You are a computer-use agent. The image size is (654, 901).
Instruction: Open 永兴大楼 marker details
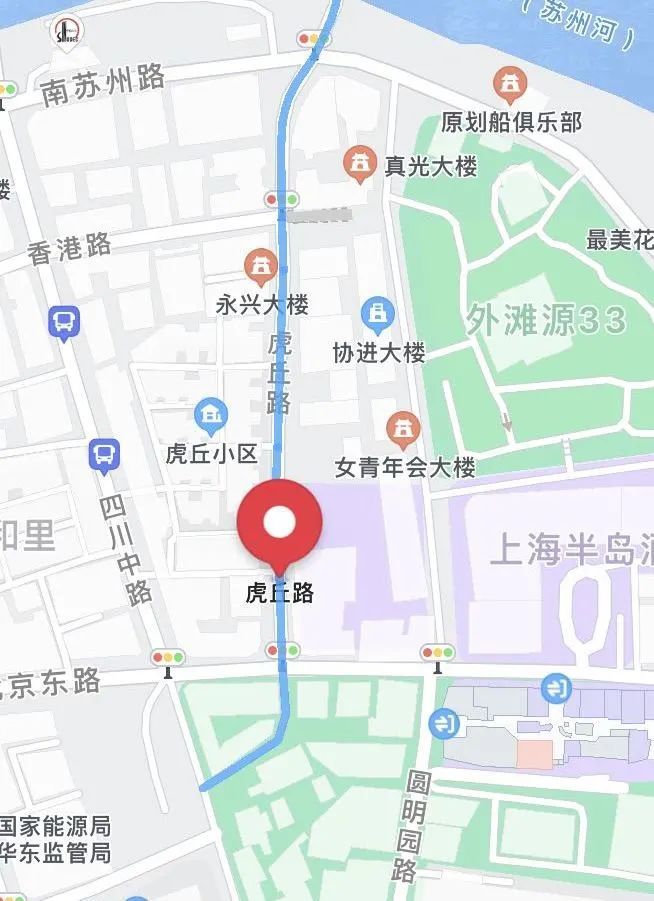coord(262,267)
